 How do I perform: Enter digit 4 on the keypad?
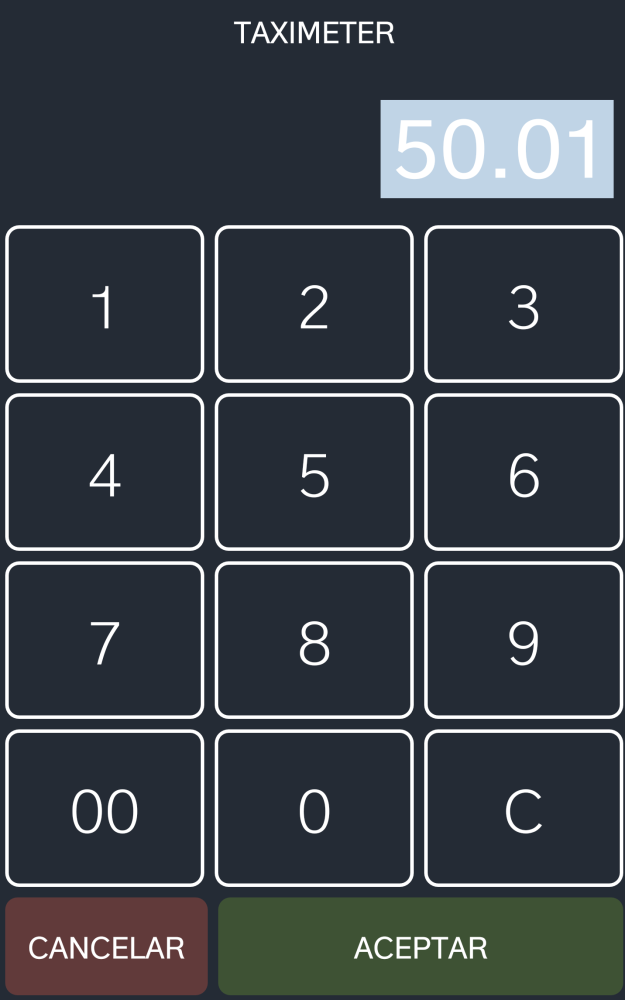click(105, 472)
